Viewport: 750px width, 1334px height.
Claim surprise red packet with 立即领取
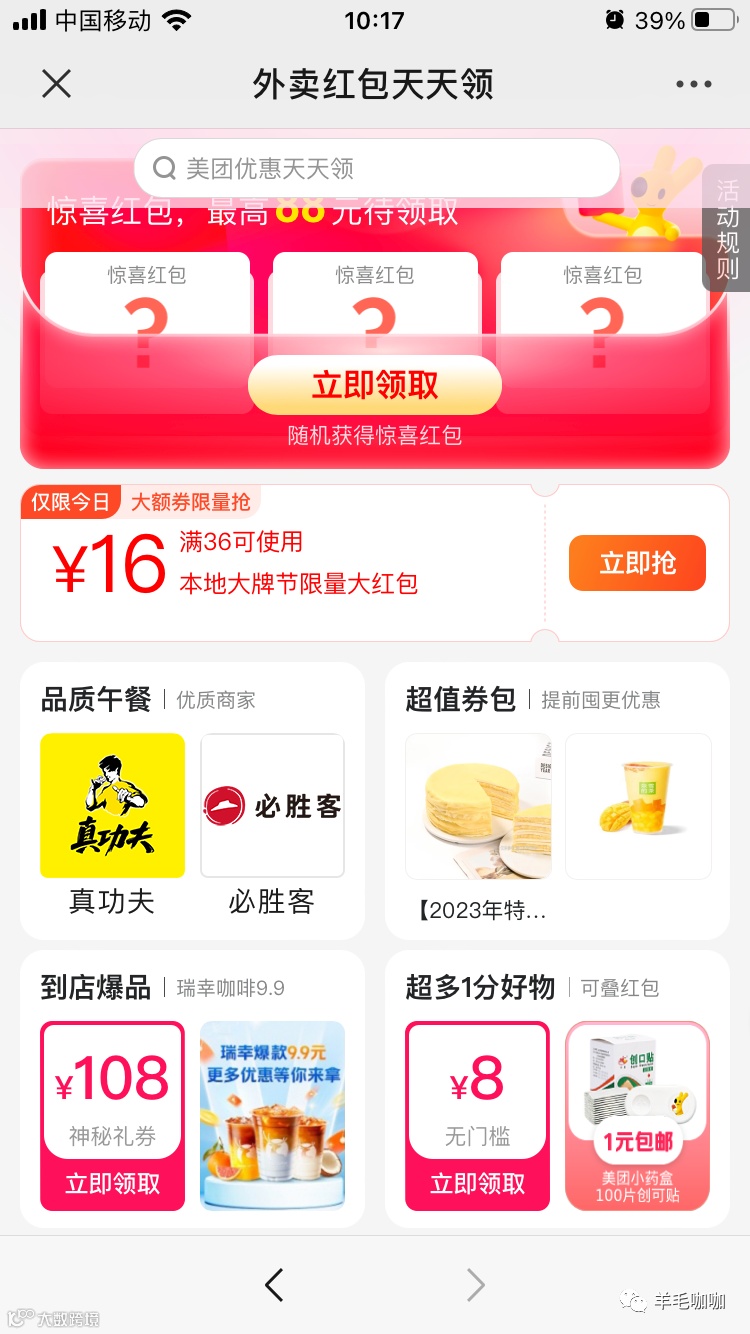tap(374, 386)
